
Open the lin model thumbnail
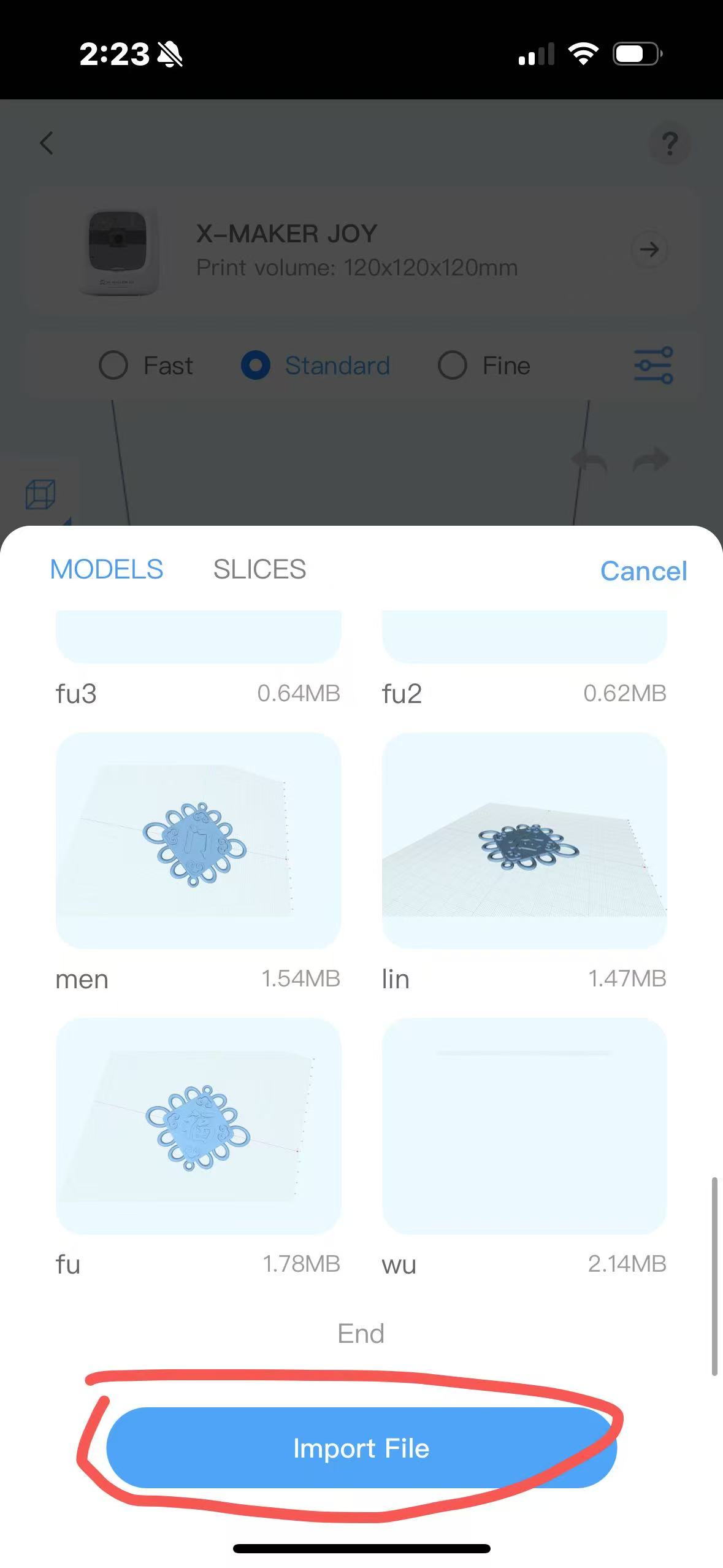[524, 840]
